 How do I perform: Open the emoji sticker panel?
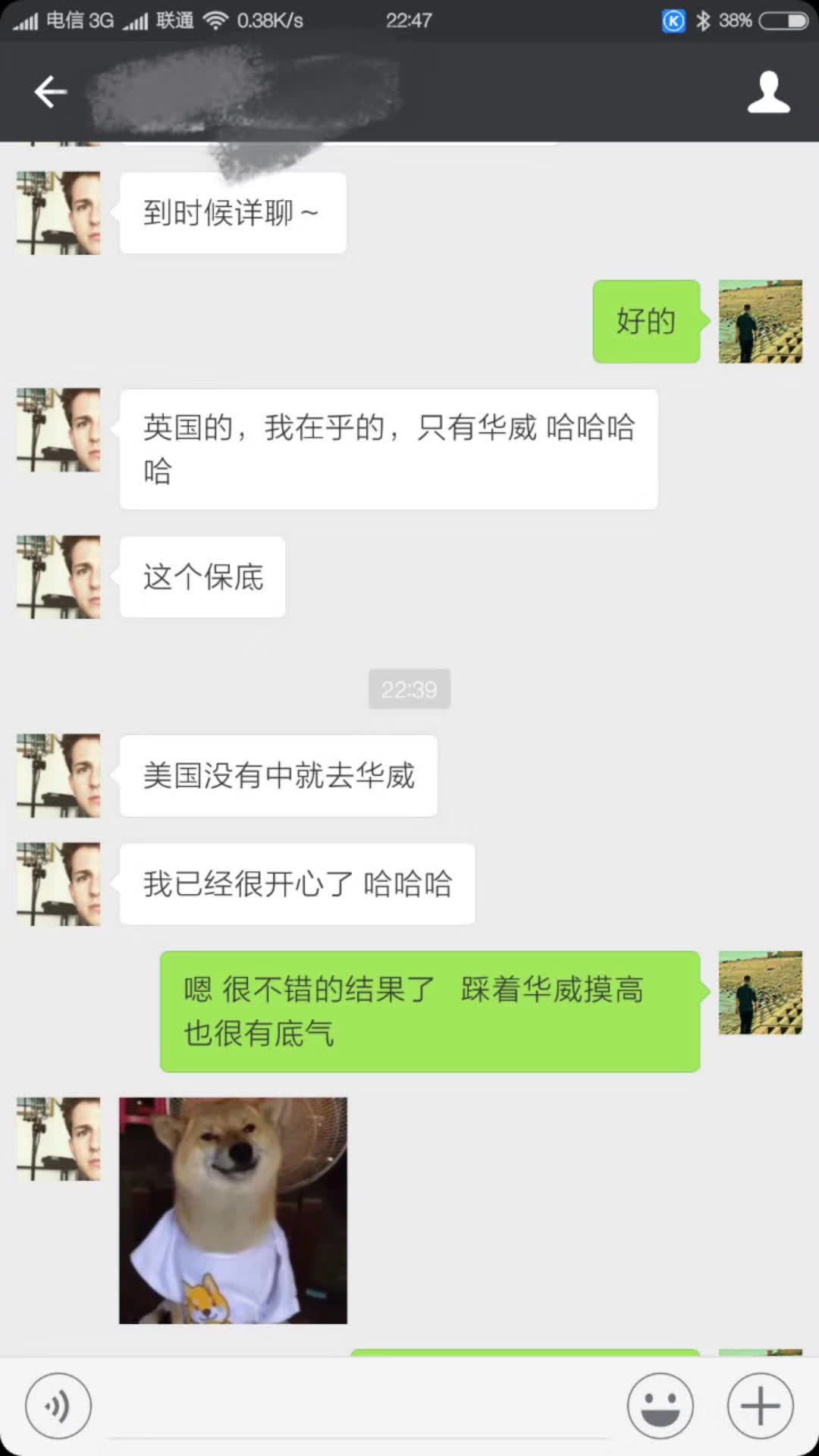(660, 1405)
